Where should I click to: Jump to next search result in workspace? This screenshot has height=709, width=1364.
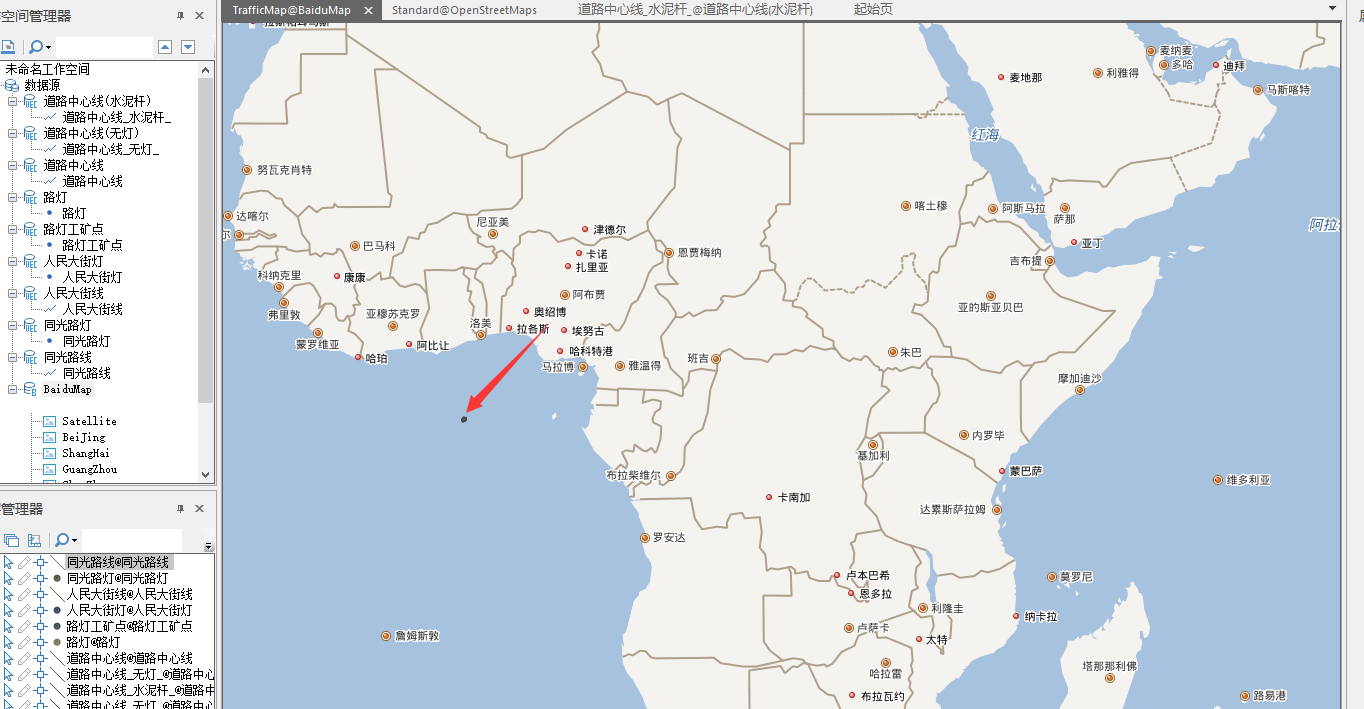pyautogui.click(x=187, y=47)
